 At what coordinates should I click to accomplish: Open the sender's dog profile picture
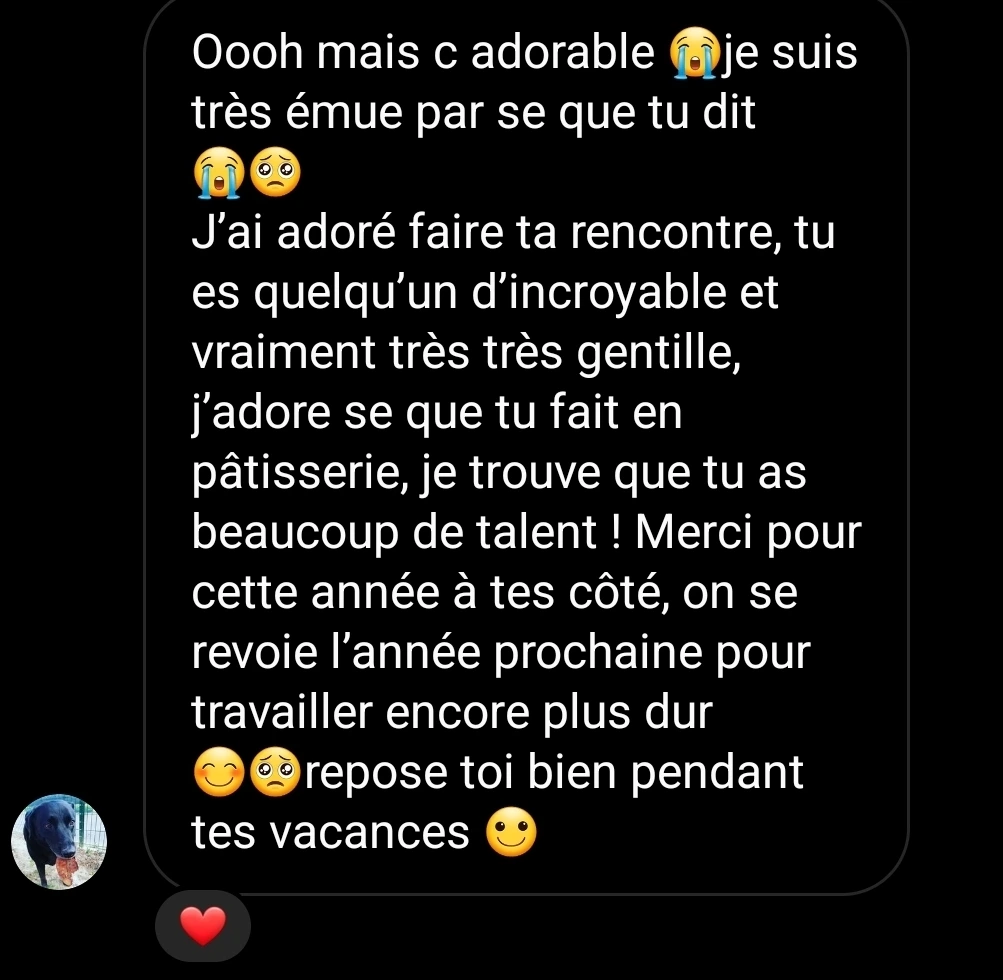click(x=58, y=842)
